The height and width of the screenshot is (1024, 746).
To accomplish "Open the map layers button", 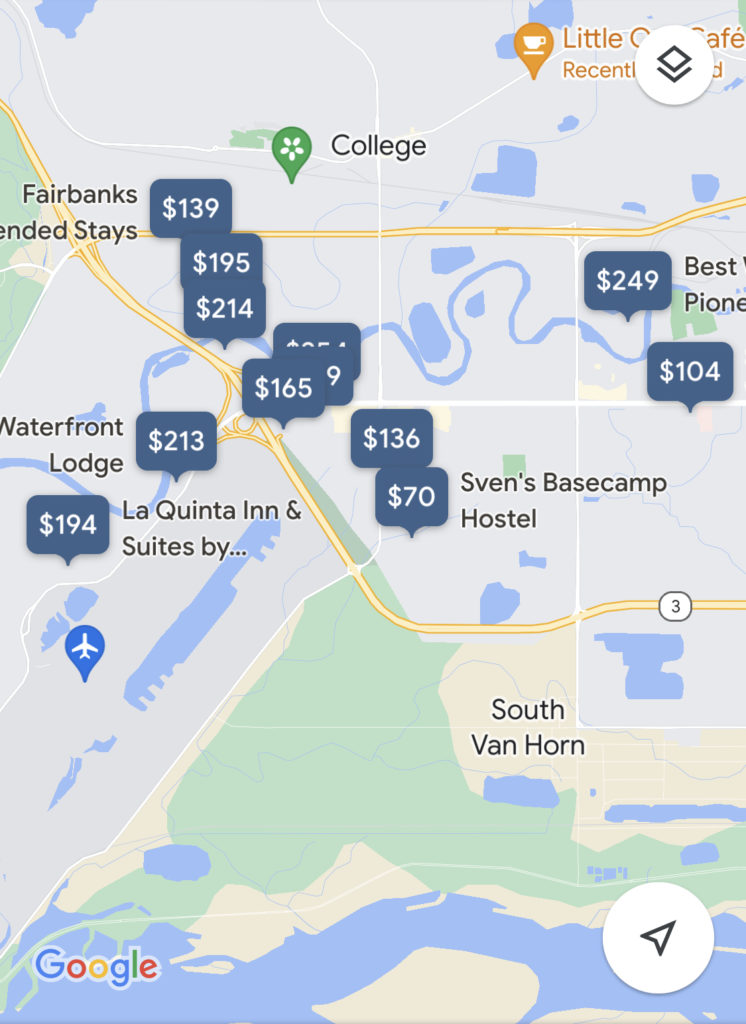I will (674, 66).
